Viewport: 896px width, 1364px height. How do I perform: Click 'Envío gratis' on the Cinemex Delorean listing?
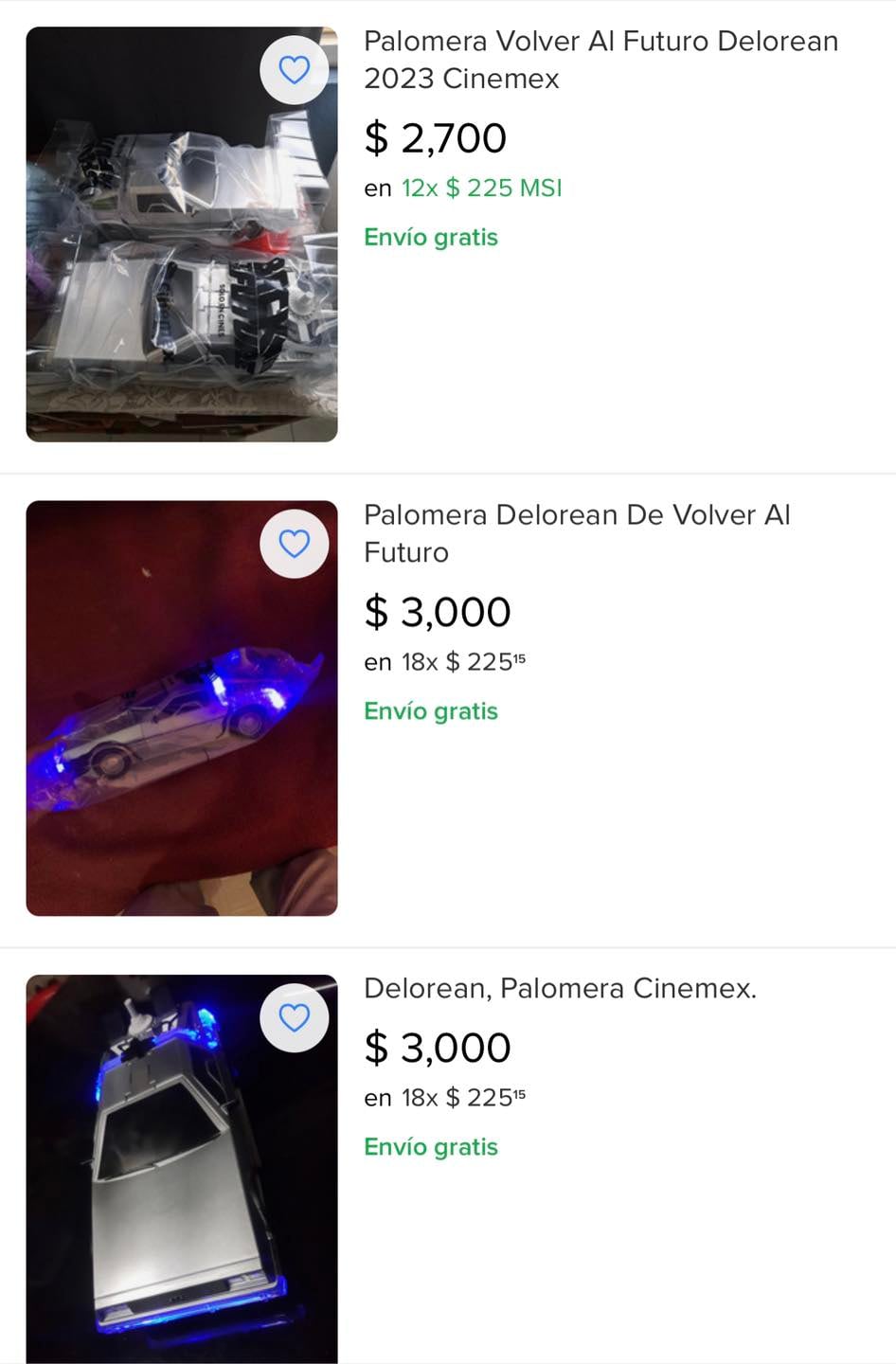pos(431,1146)
